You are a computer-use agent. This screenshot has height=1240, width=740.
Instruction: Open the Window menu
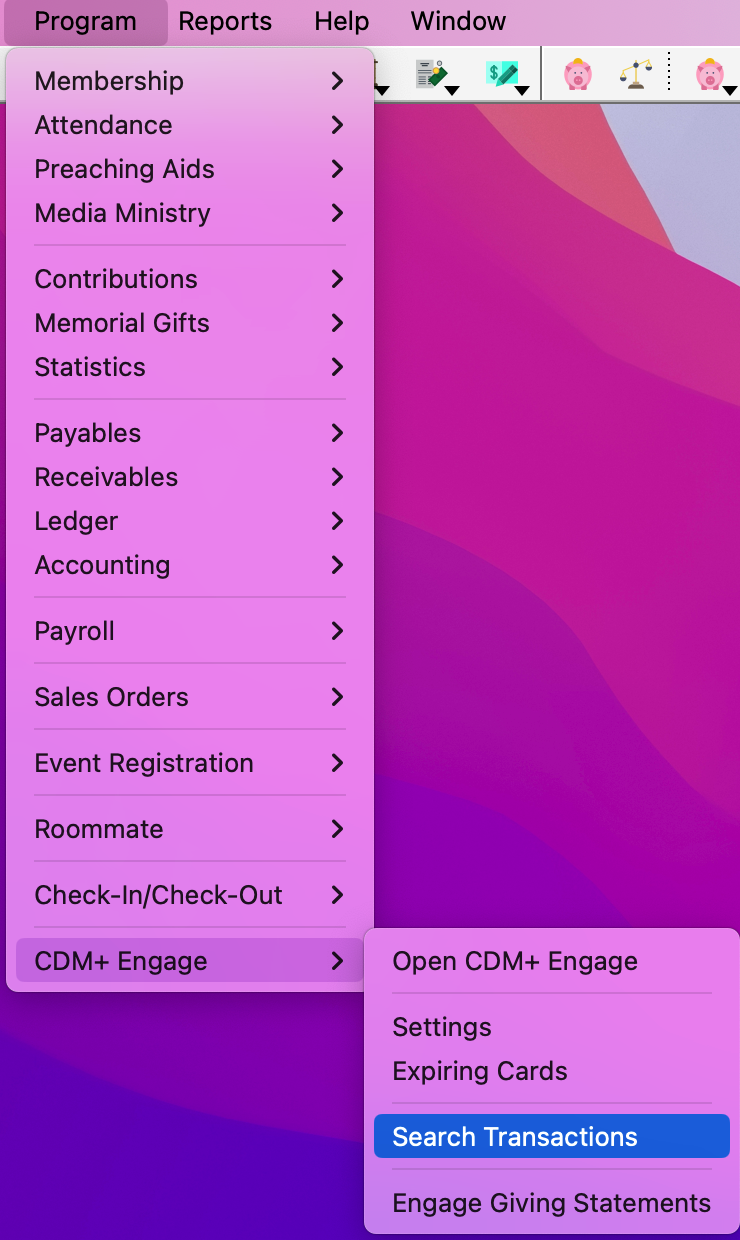pos(458,21)
